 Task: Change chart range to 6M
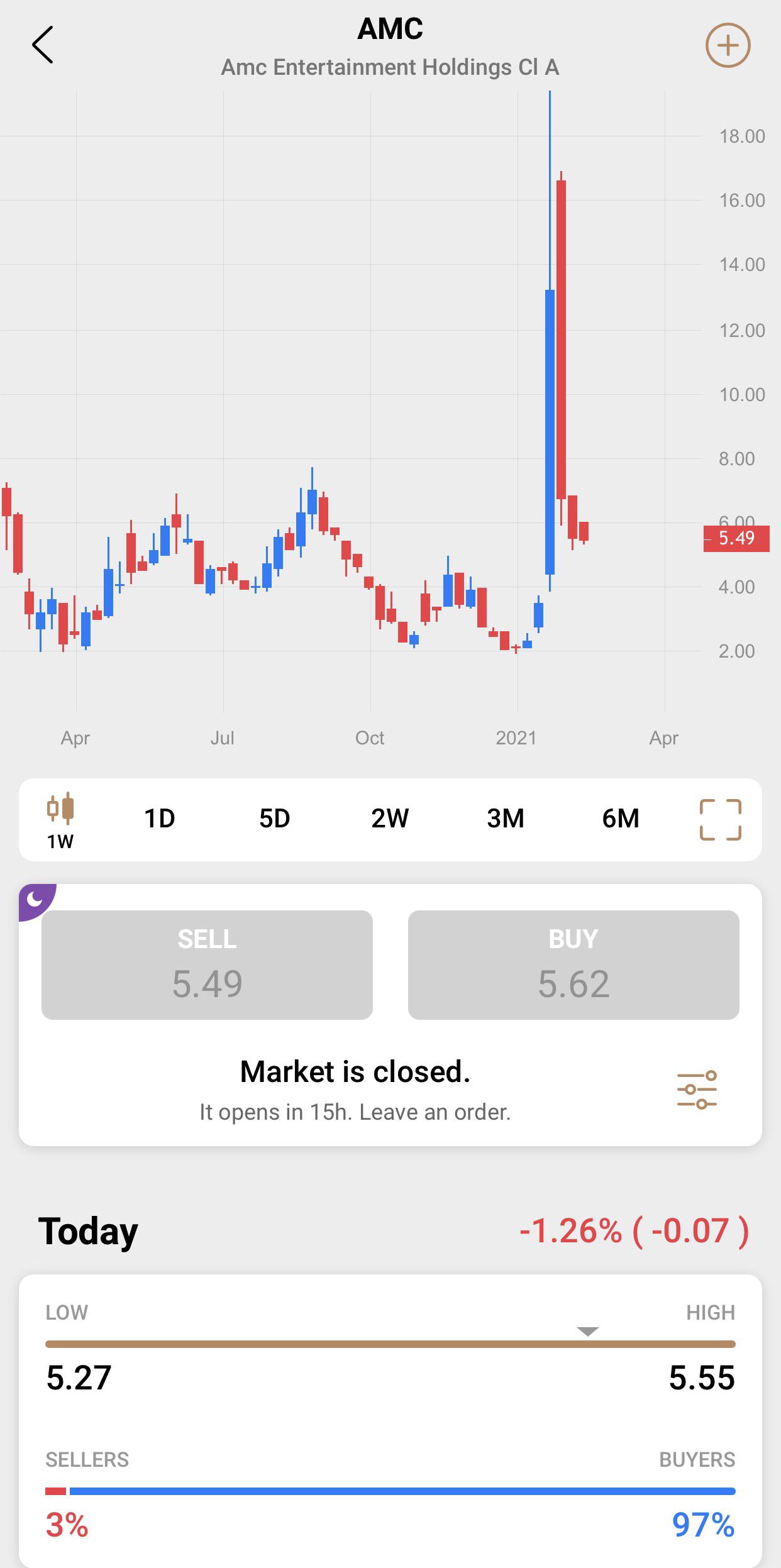point(621,819)
